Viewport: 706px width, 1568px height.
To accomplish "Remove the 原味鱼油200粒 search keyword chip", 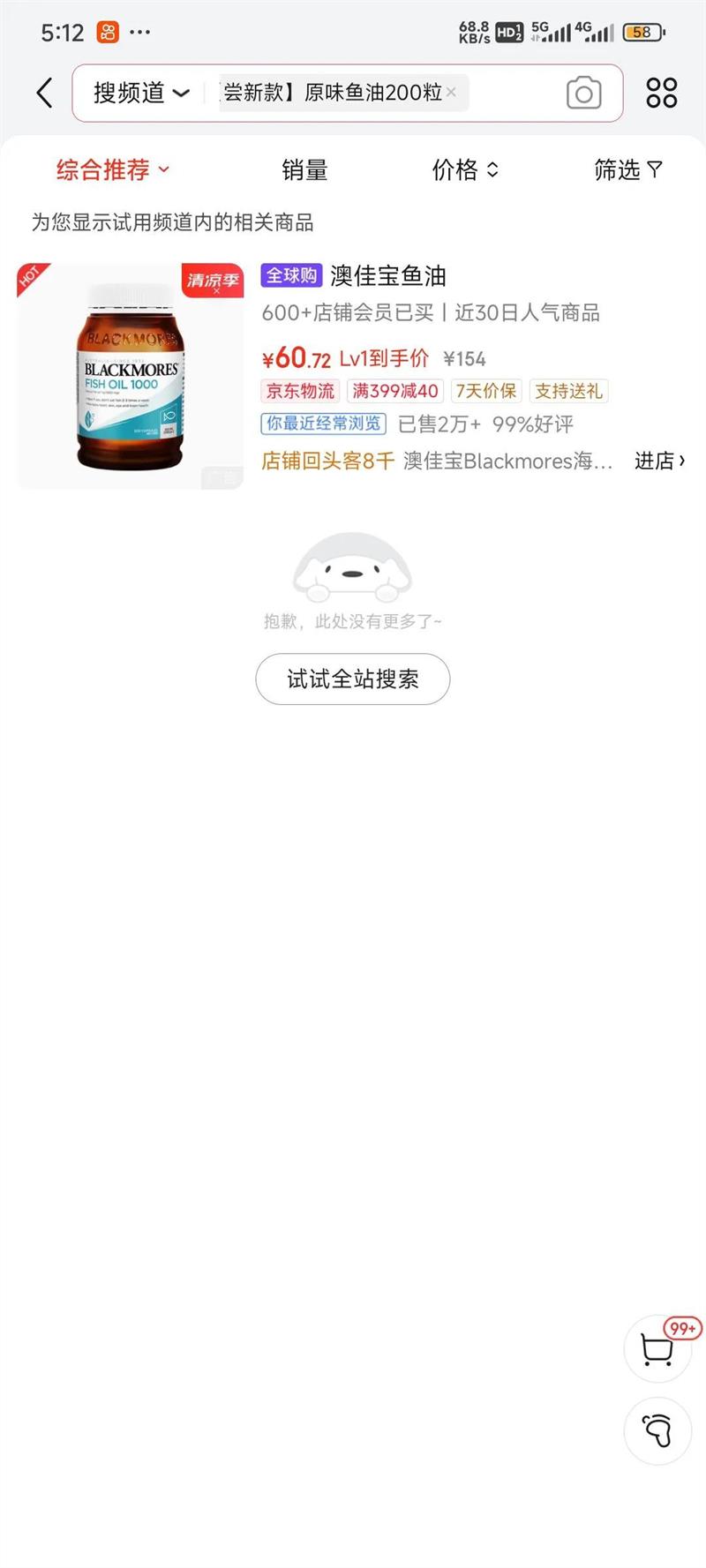I will pyautogui.click(x=451, y=92).
